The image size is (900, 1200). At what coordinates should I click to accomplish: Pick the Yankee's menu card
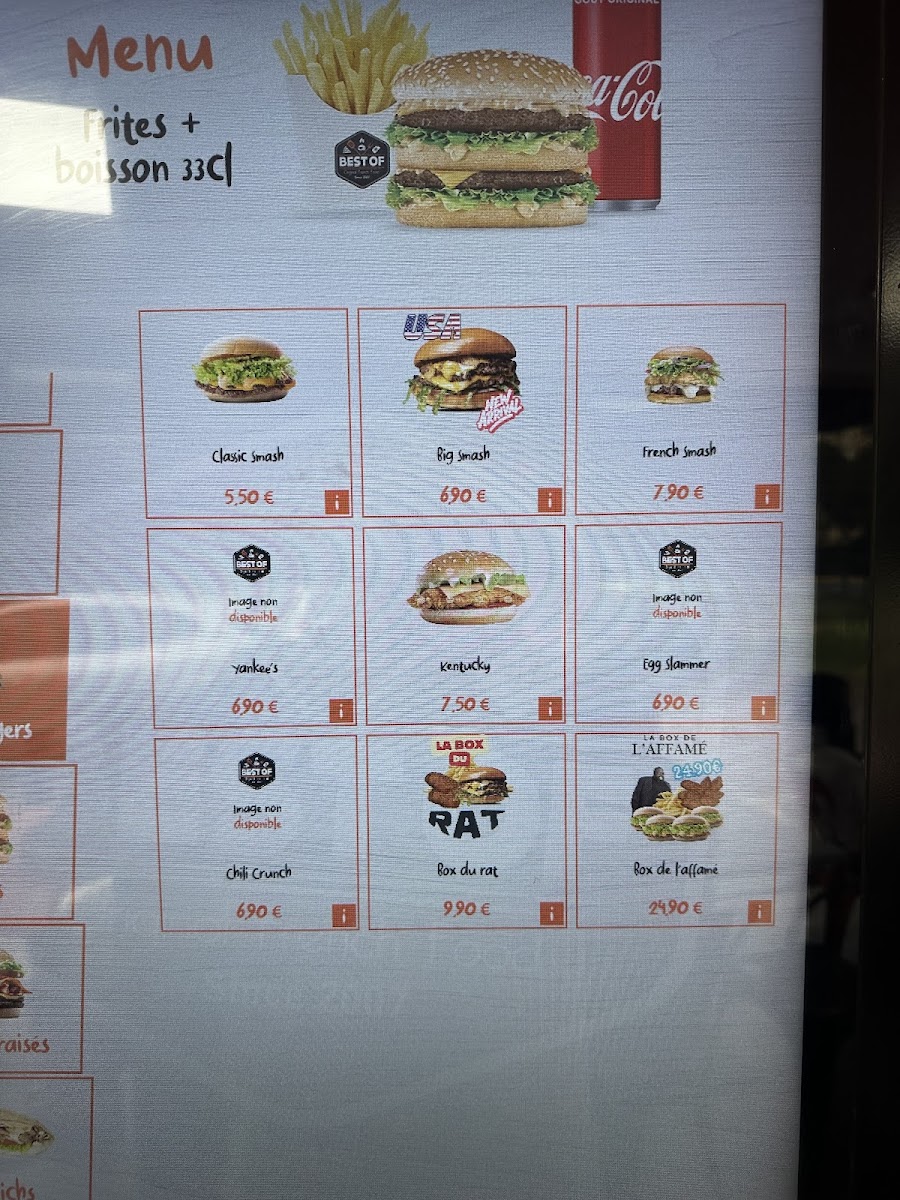pos(253,625)
